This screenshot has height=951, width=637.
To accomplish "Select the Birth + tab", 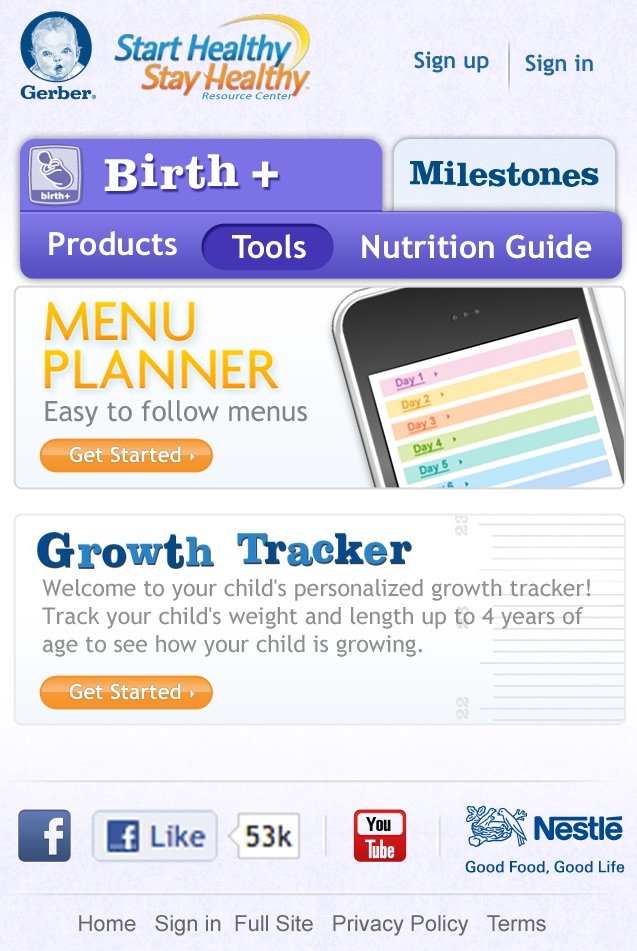I will point(200,174).
